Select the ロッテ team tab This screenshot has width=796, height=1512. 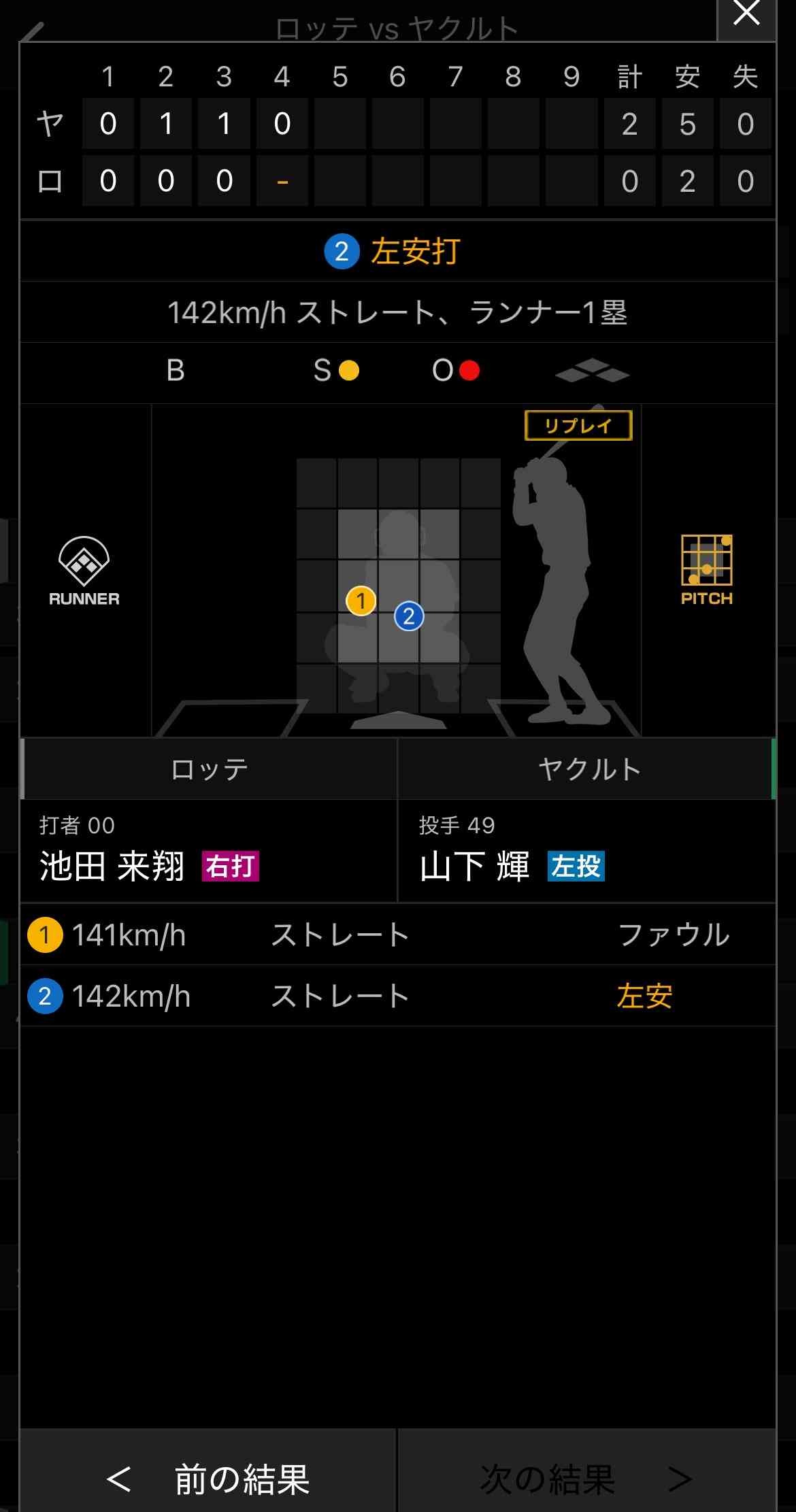pos(209,769)
